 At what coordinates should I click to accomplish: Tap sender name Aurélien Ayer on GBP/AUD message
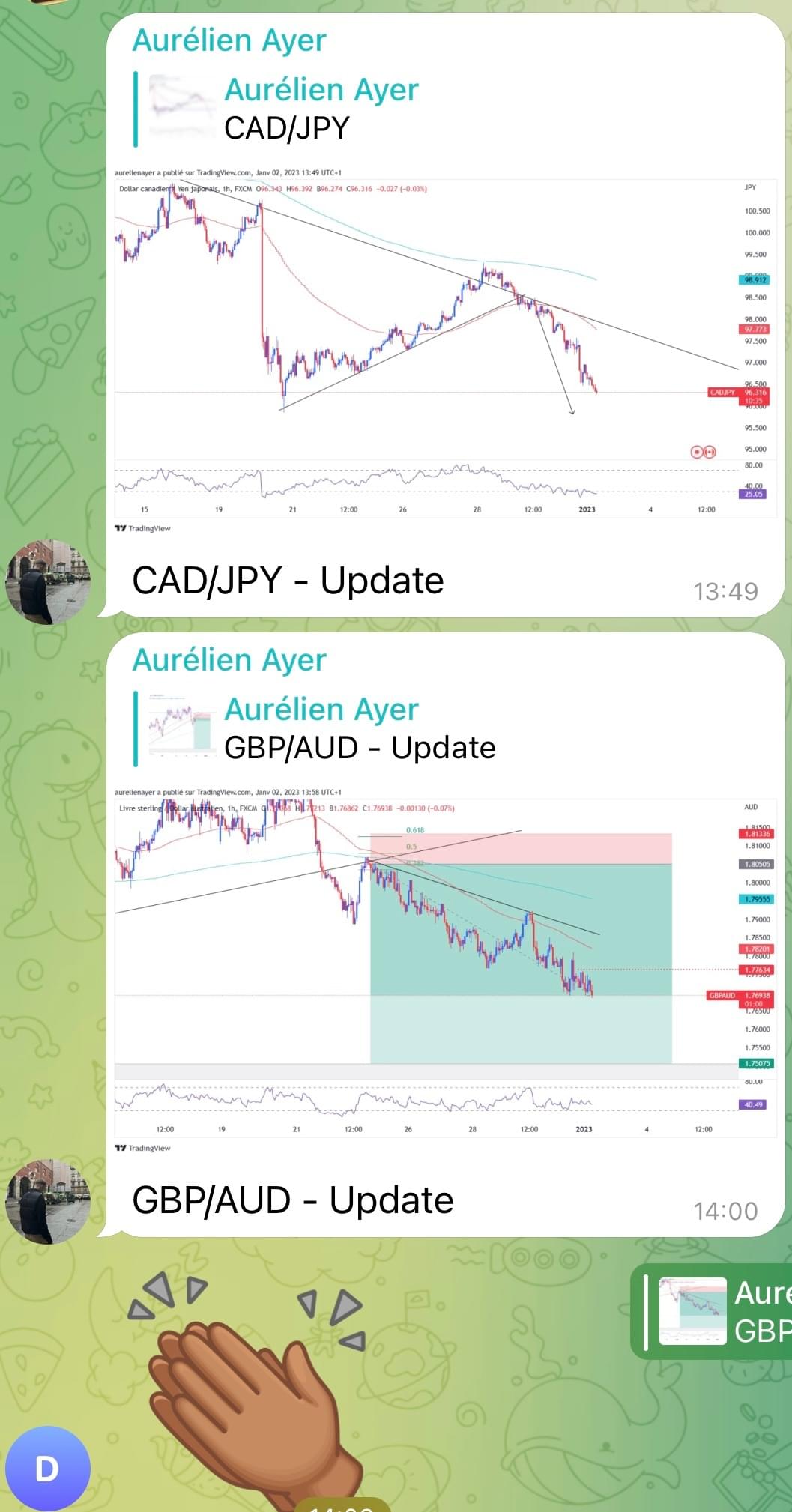[x=229, y=660]
